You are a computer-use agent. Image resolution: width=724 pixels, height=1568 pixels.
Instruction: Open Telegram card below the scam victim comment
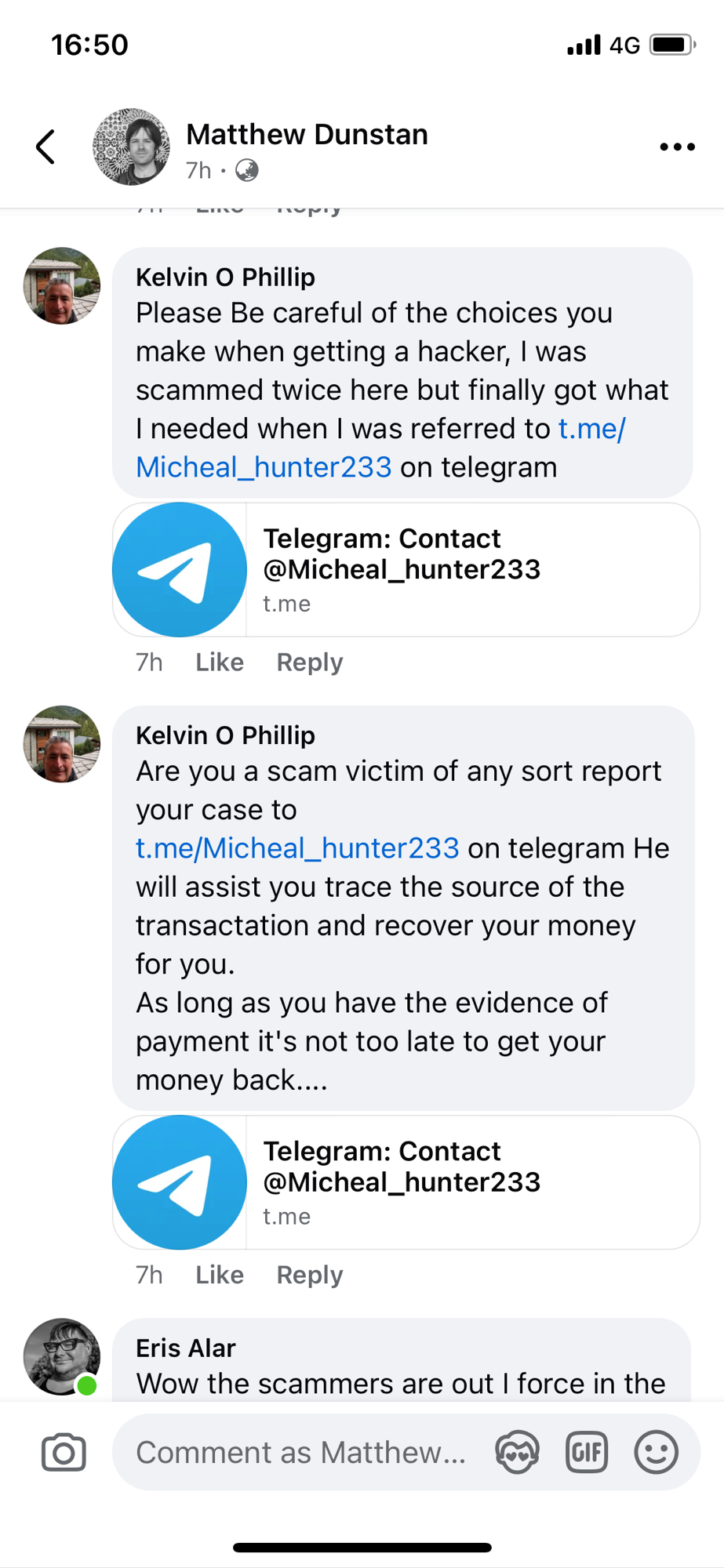(x=406, y=1182)
